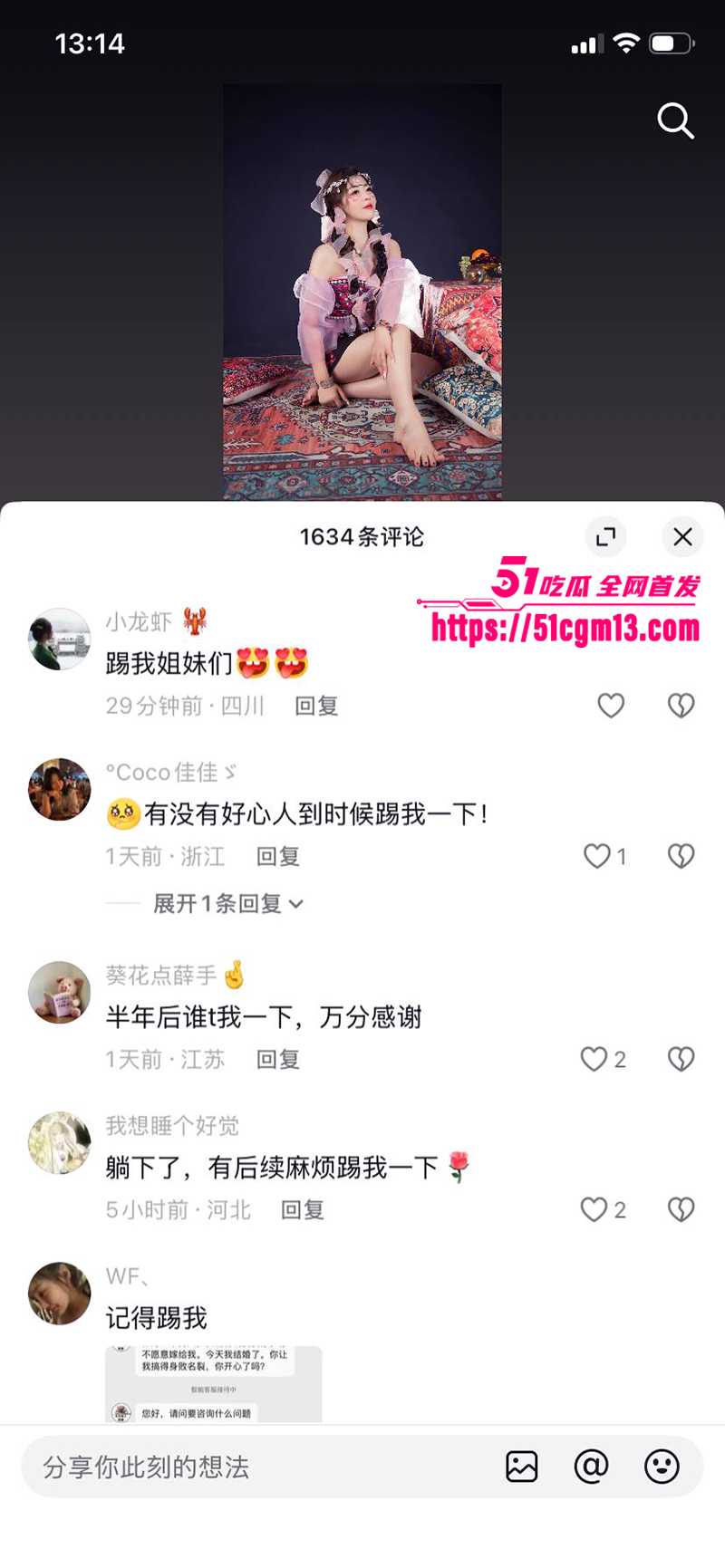Tap the Wi-Fi status indicator

(629, 42)
